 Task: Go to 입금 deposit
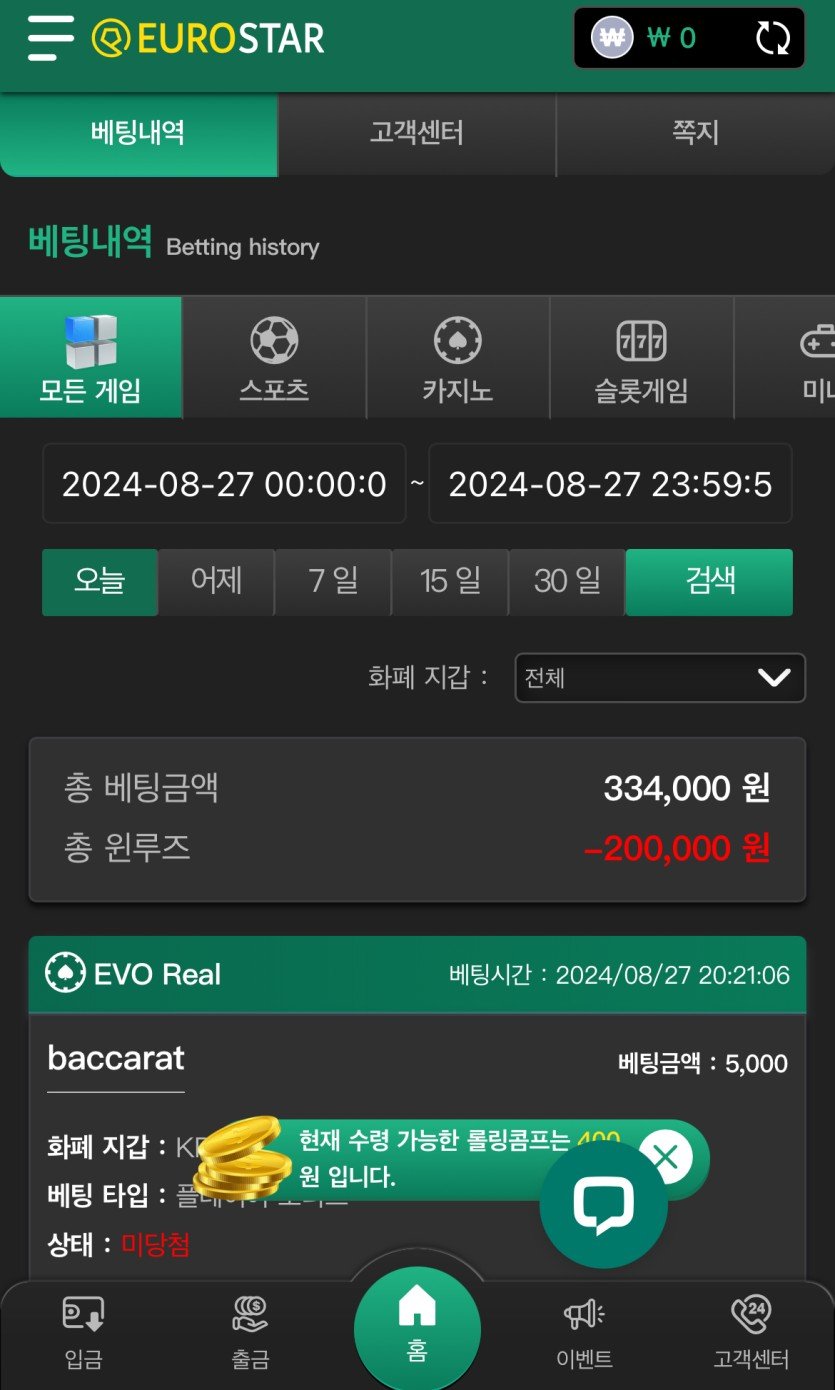point(83,1332)
